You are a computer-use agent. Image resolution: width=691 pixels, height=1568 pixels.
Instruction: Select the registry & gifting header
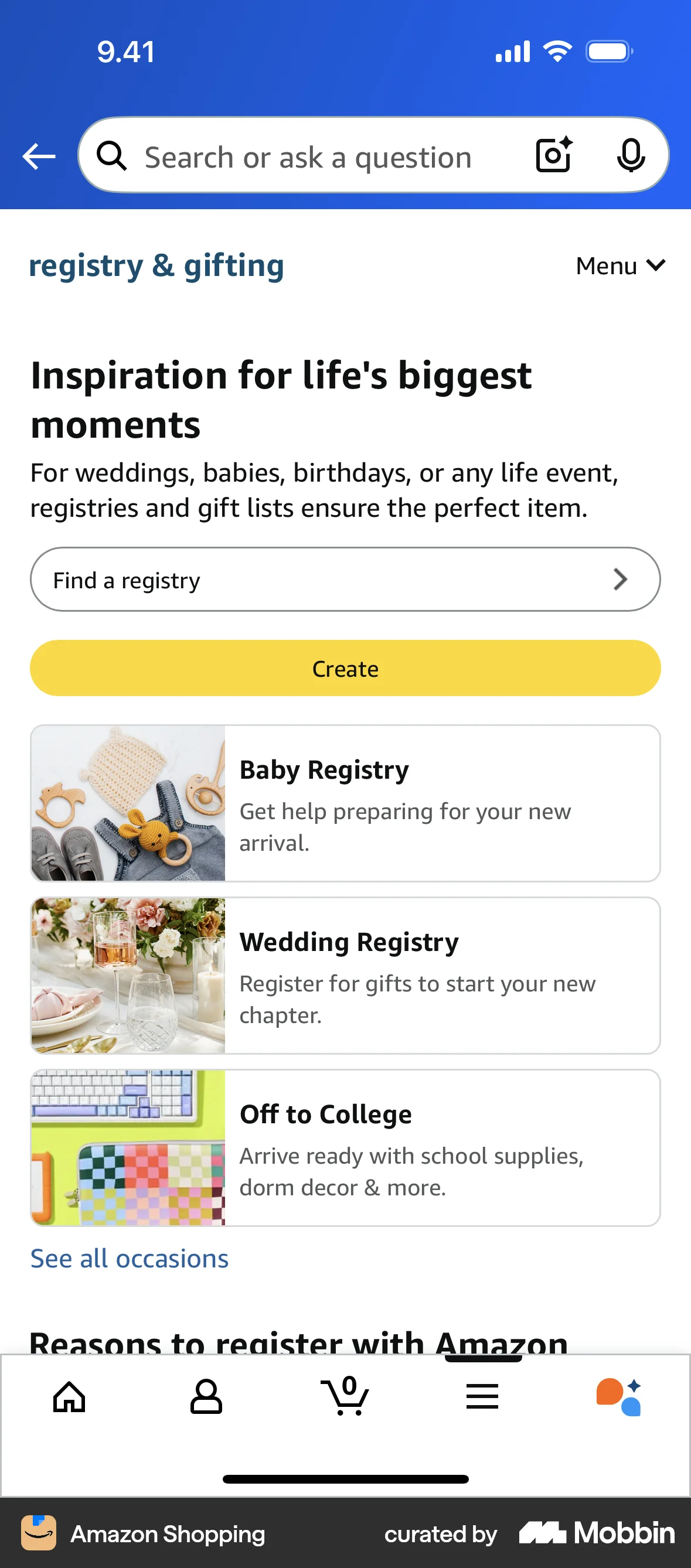156,265
